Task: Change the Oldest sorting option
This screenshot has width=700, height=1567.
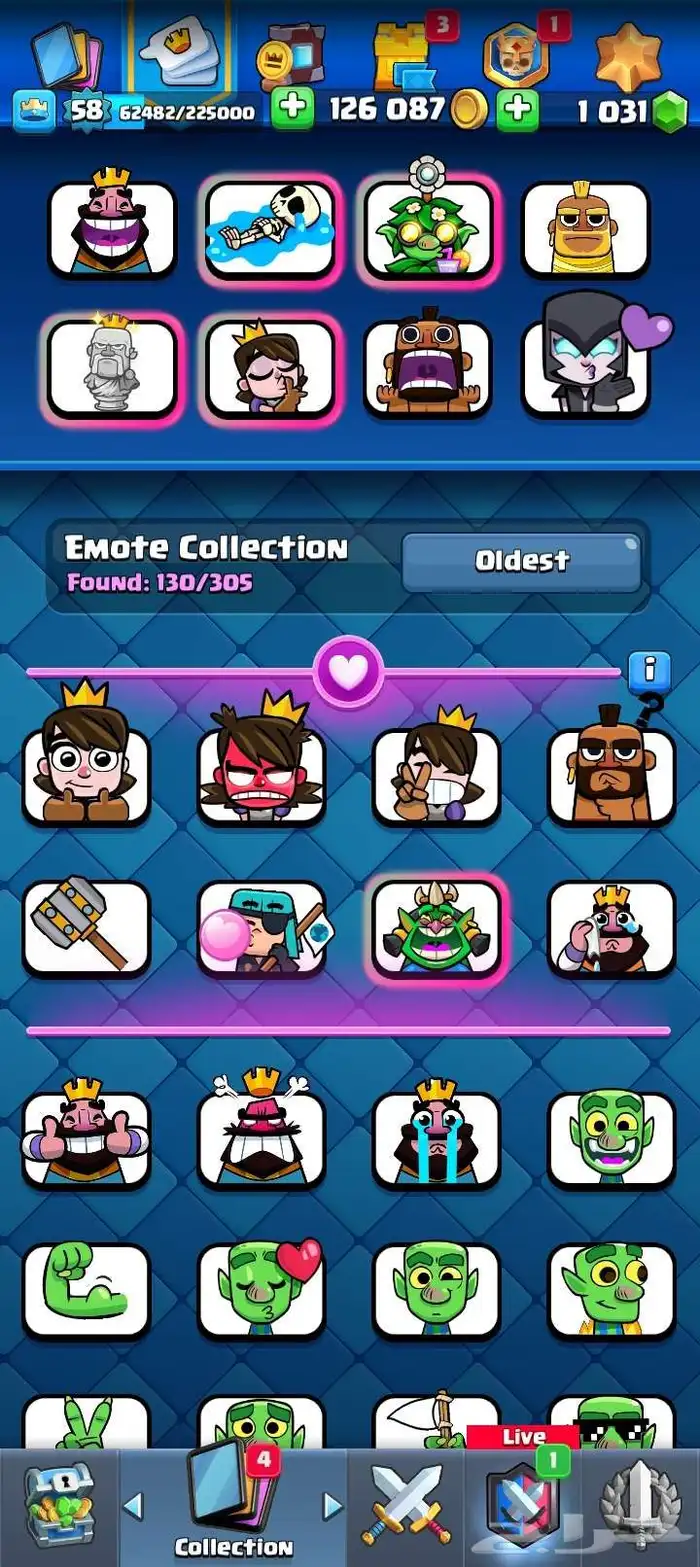Action: point(521,562)
